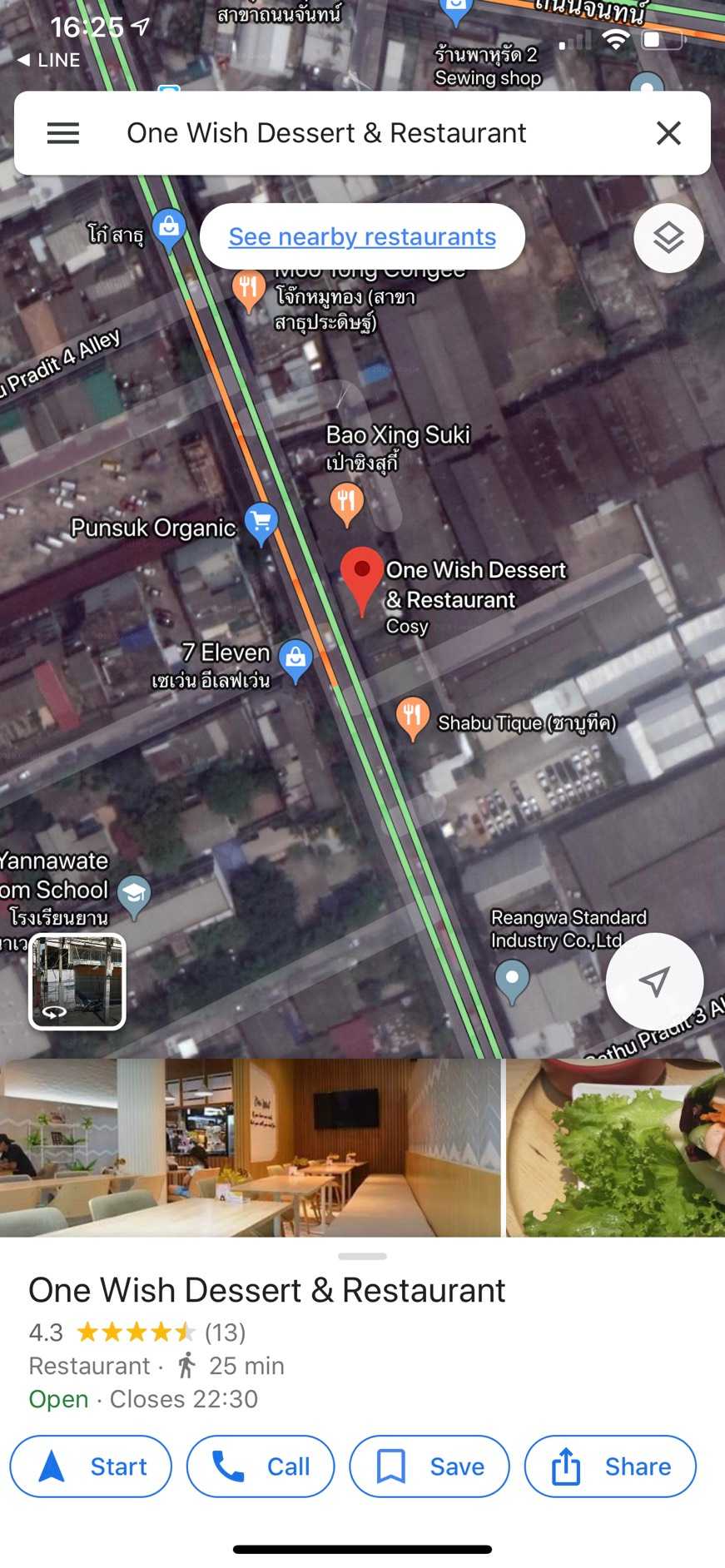
Task: Clear the One Wish search
Action: [668, 133]
